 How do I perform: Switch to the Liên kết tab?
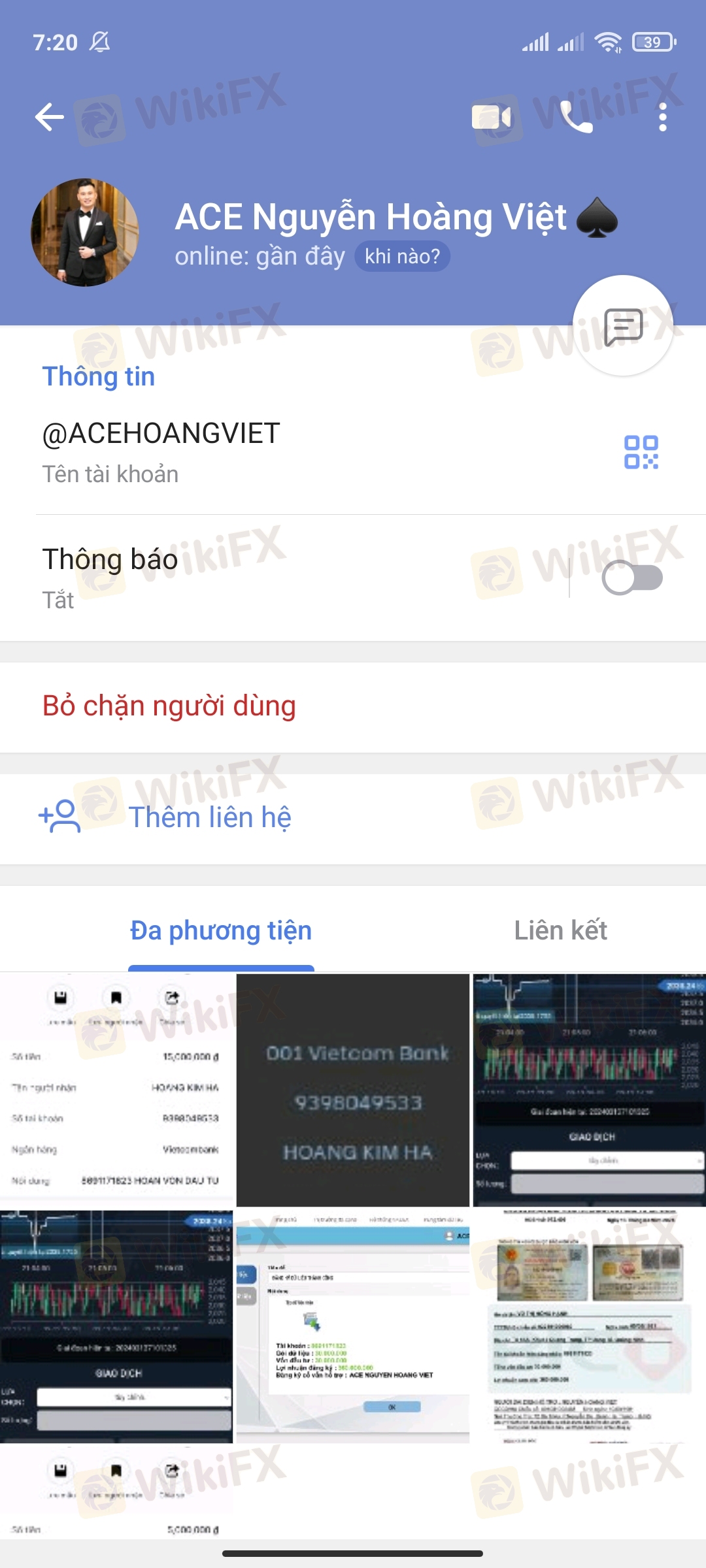[x=560, y=930]
